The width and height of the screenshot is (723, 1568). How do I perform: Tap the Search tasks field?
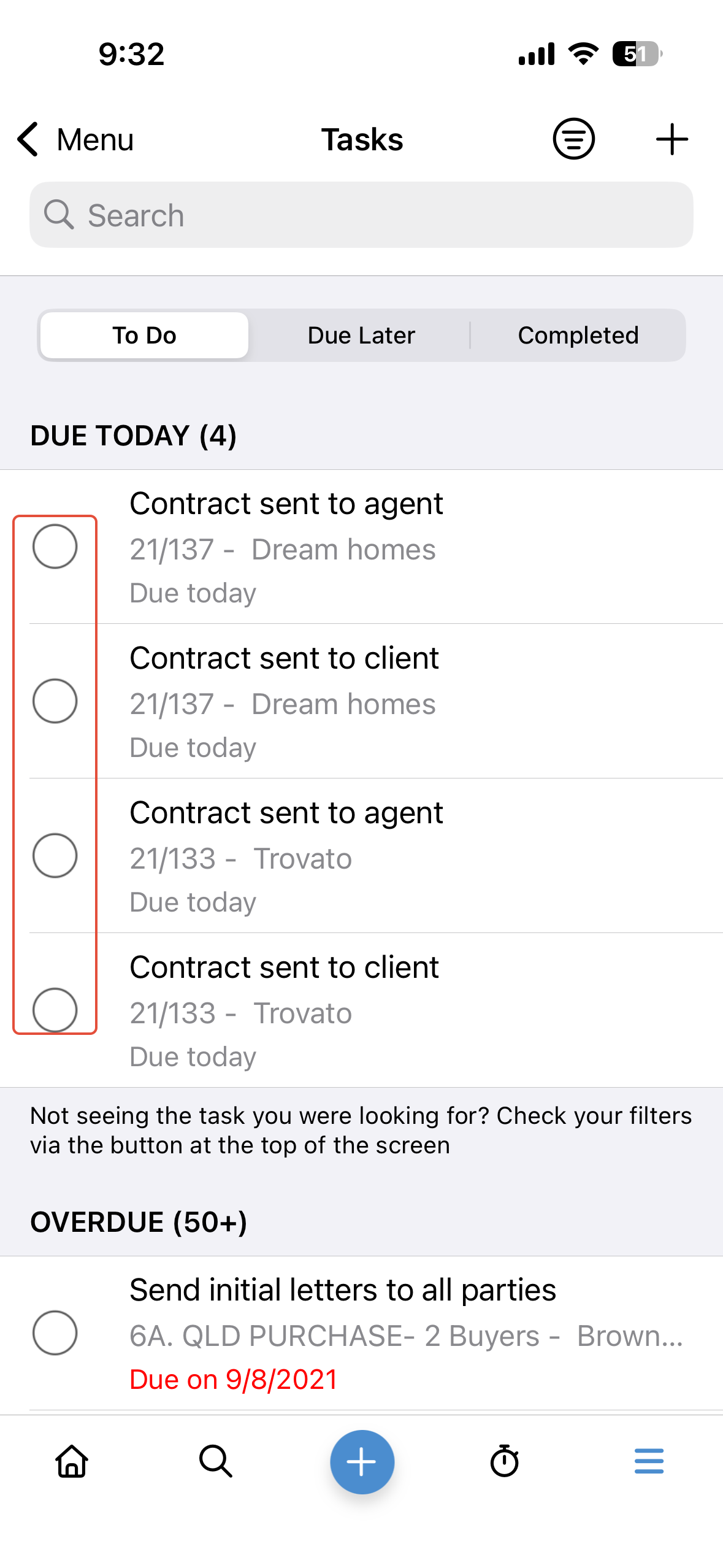point(361,215)
